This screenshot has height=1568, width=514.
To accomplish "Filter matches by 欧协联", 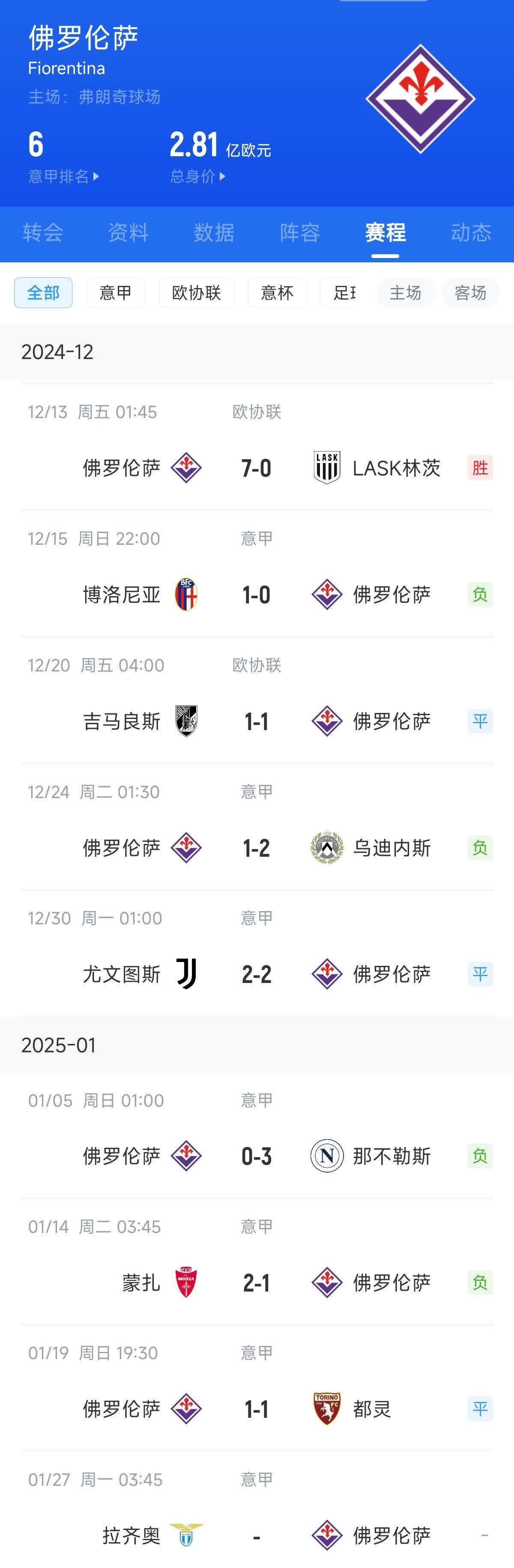I will coord(196,293).
